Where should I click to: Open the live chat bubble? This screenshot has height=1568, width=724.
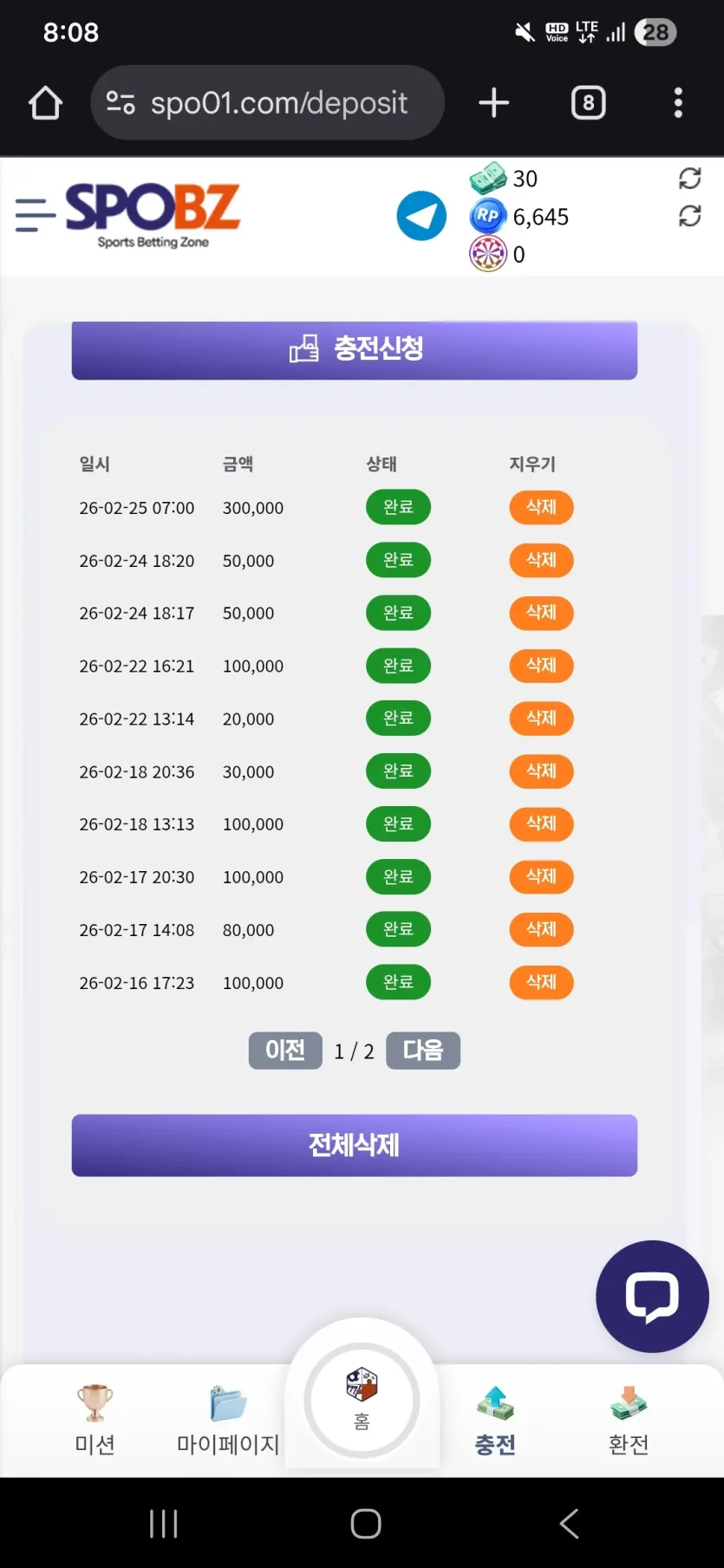(652, 1296)
